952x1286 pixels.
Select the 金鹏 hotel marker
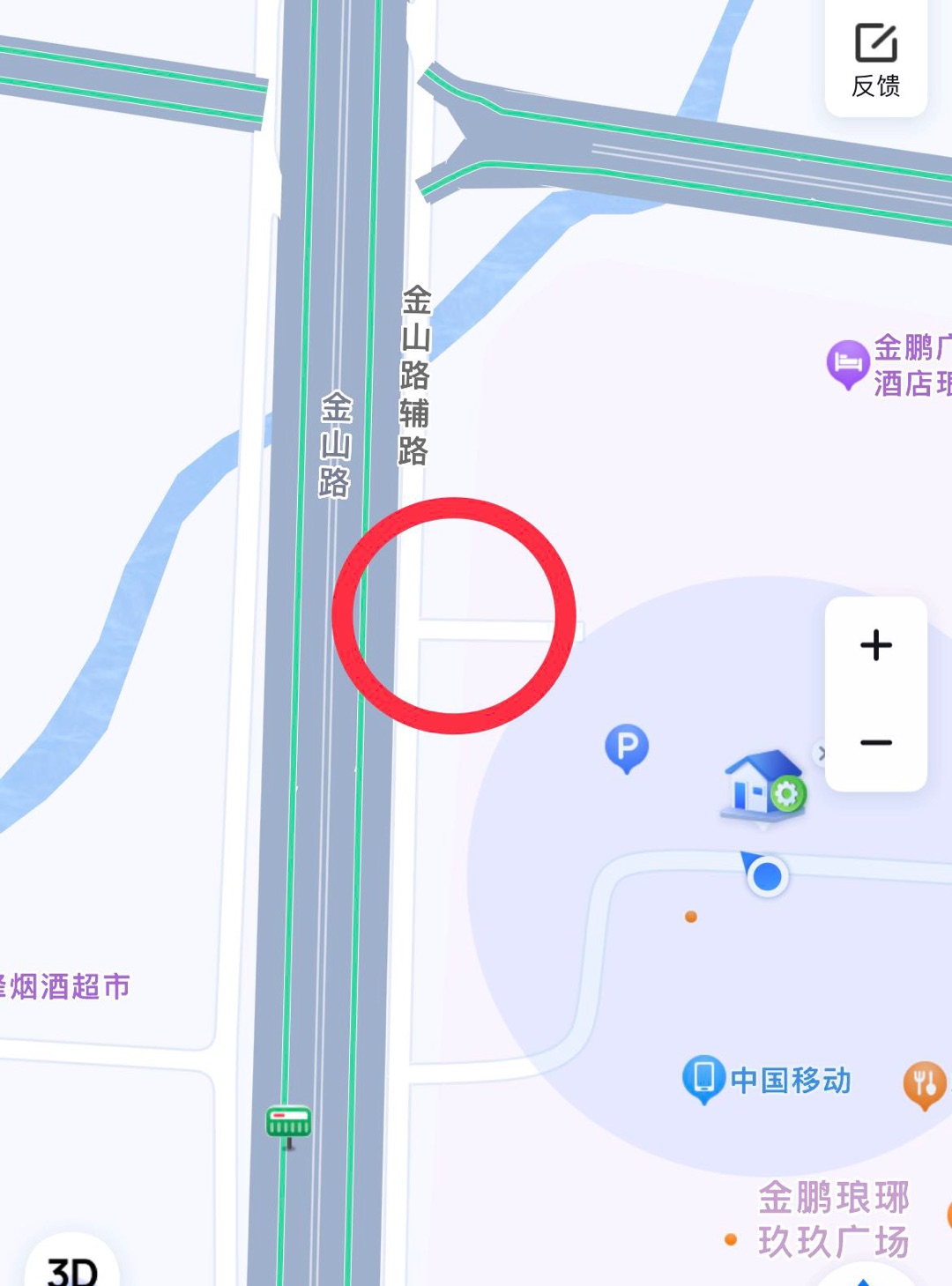pos(848,363)
